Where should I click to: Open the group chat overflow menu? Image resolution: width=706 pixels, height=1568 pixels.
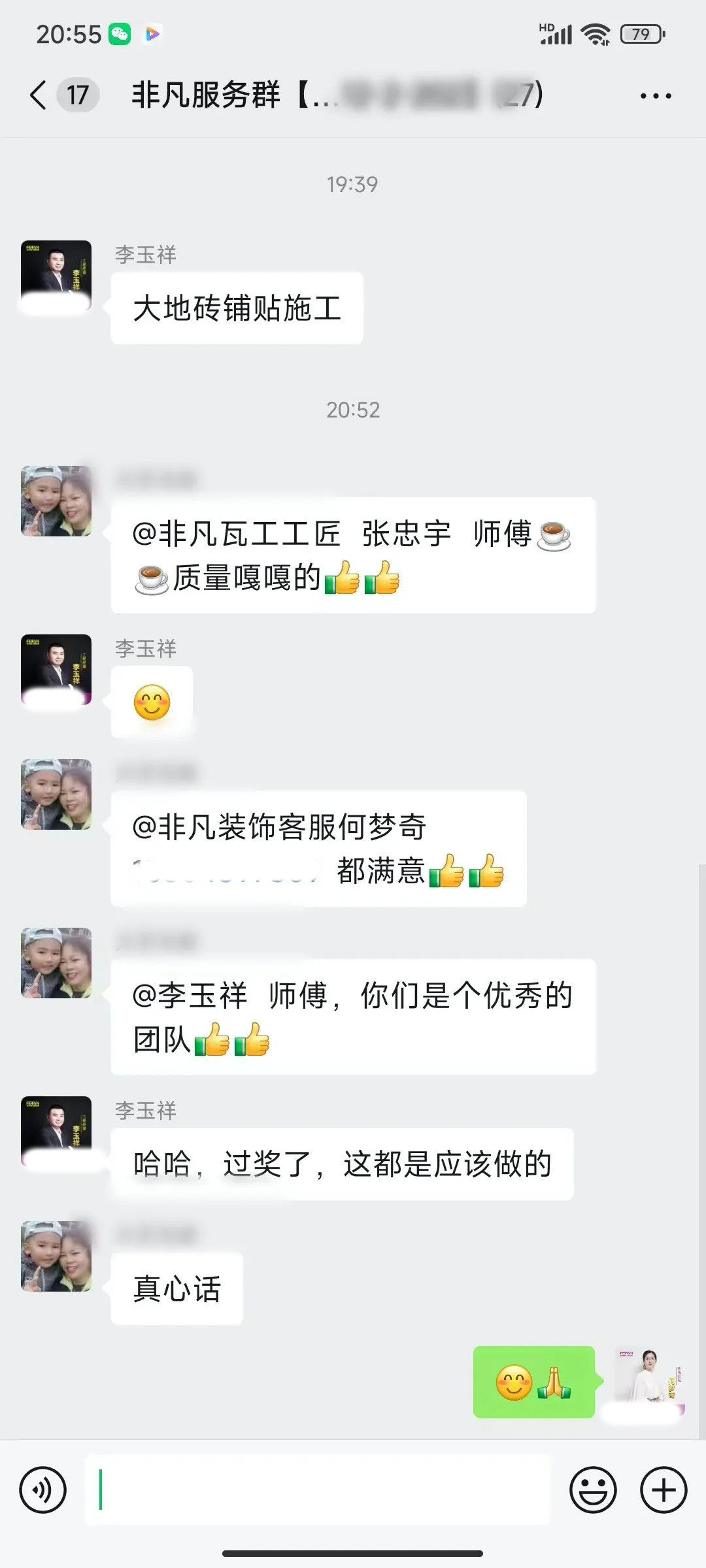pos(655,96)
